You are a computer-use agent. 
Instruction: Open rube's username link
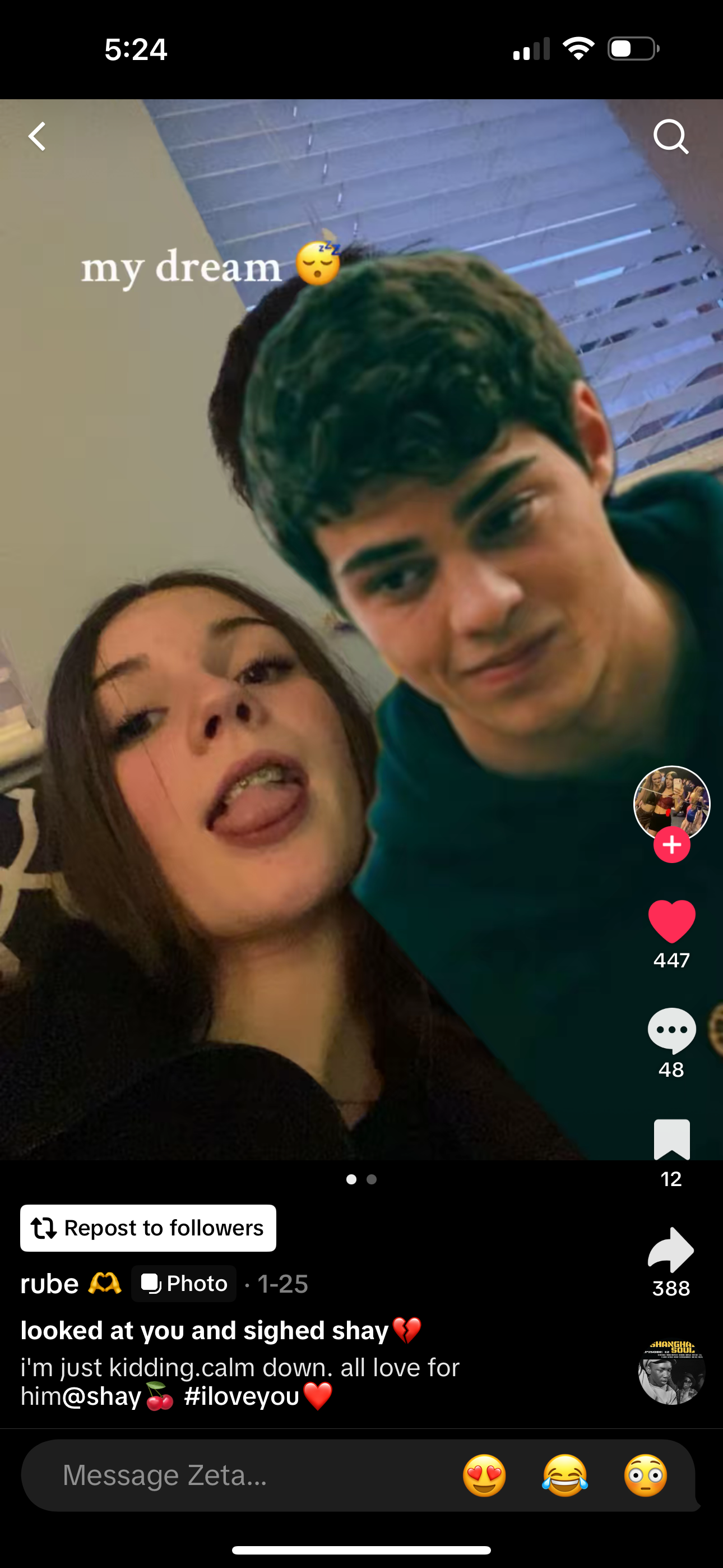click(x=50, y=1284)
